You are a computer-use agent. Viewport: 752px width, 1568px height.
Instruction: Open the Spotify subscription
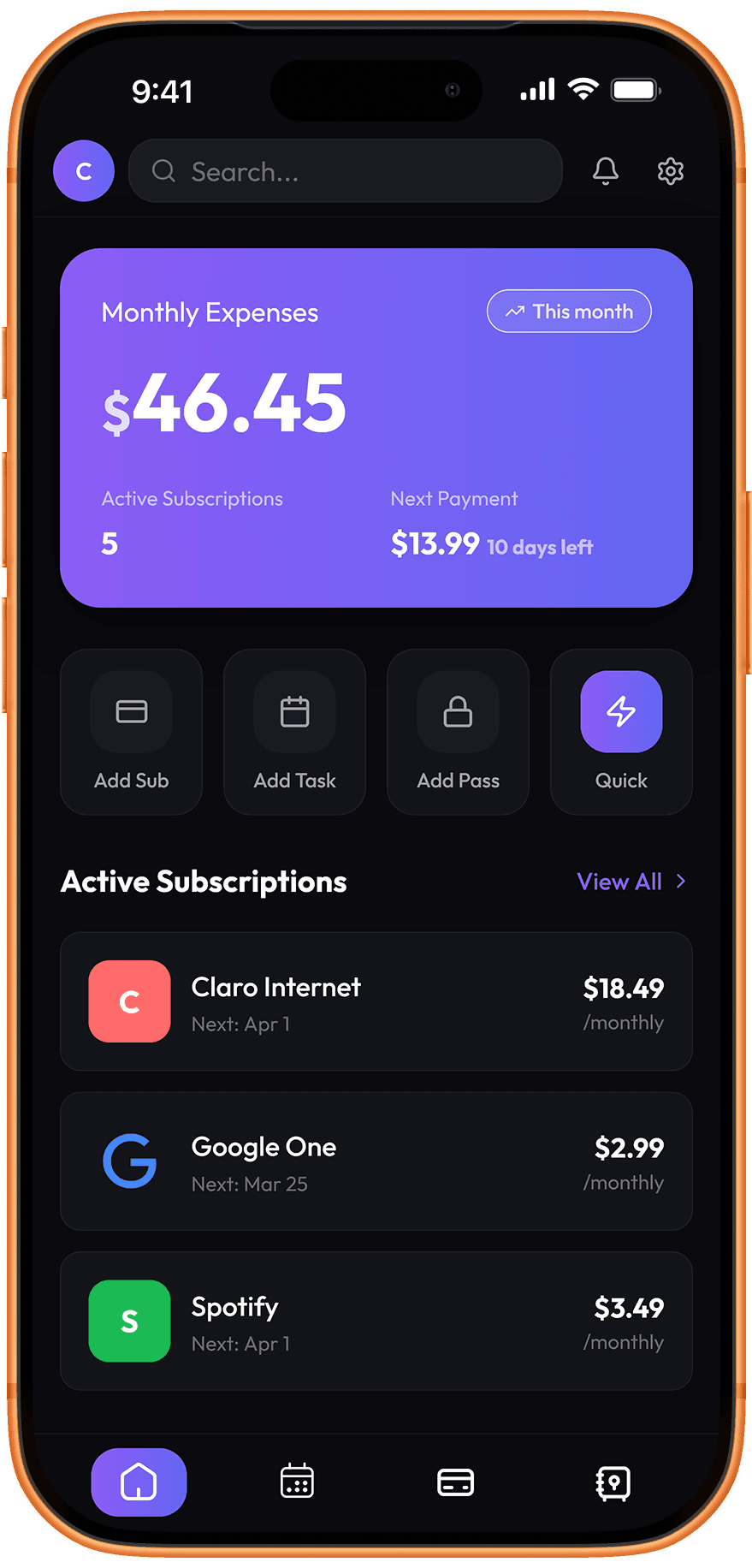coord(376,1321)
